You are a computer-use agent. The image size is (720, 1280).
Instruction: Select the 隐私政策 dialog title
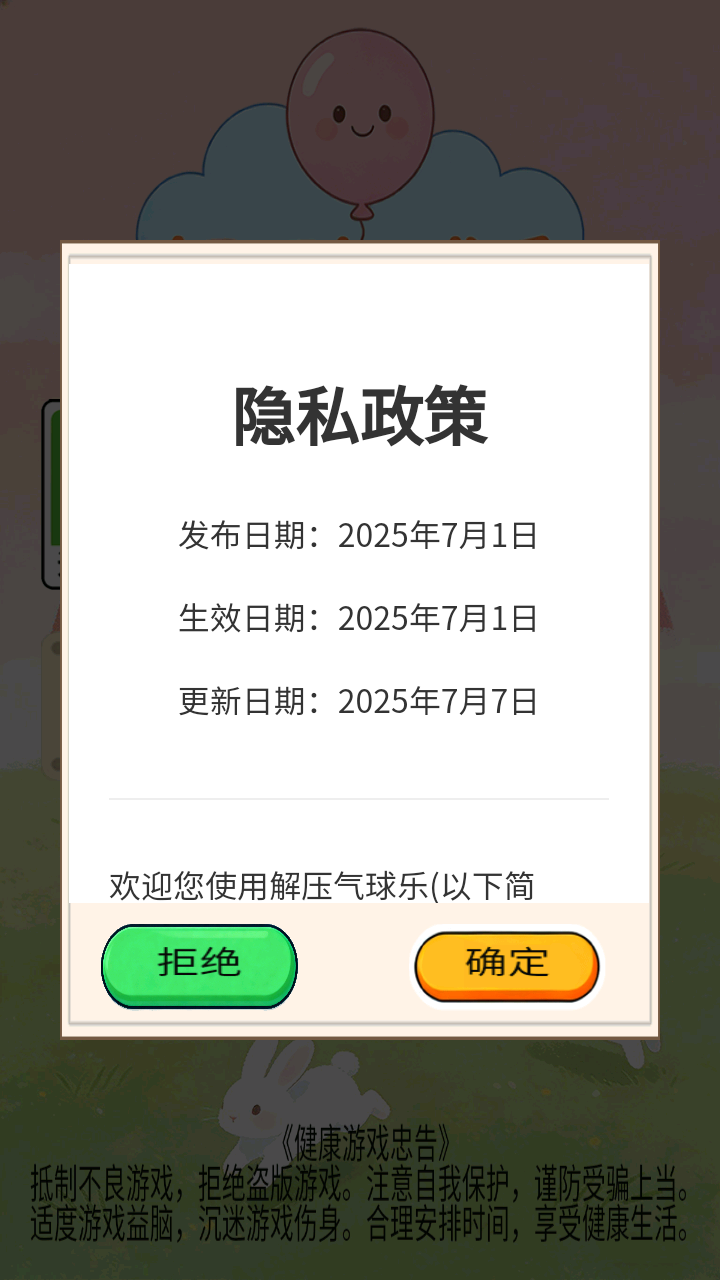pos(360,413)
